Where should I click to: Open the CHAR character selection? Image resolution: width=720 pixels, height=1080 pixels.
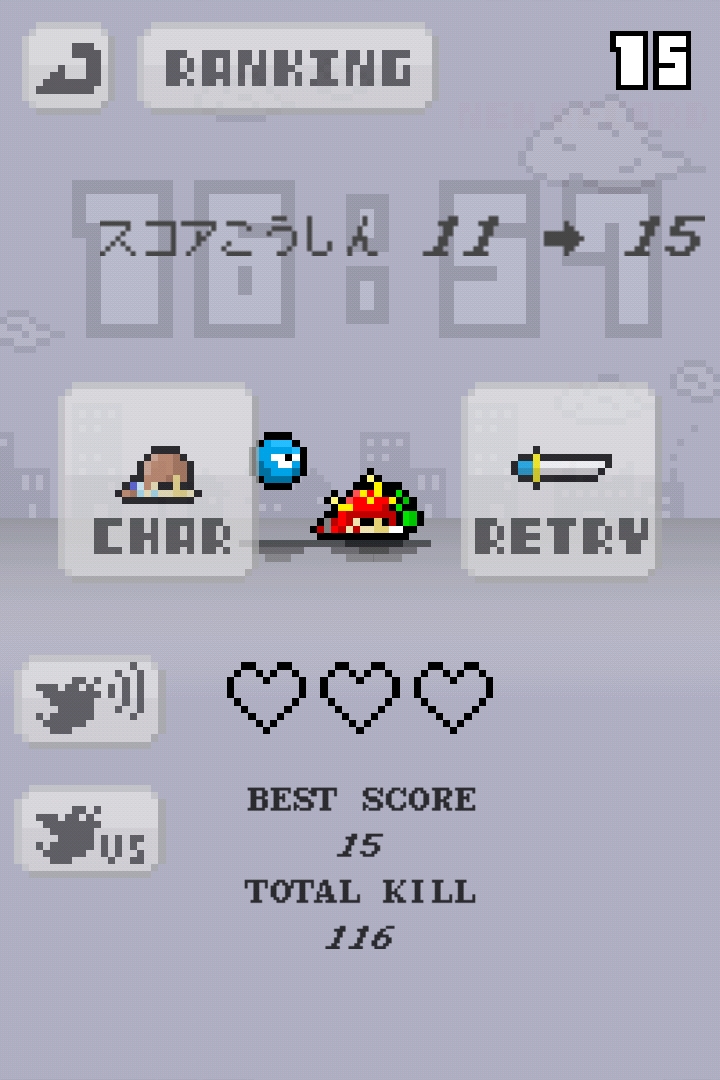160,482
